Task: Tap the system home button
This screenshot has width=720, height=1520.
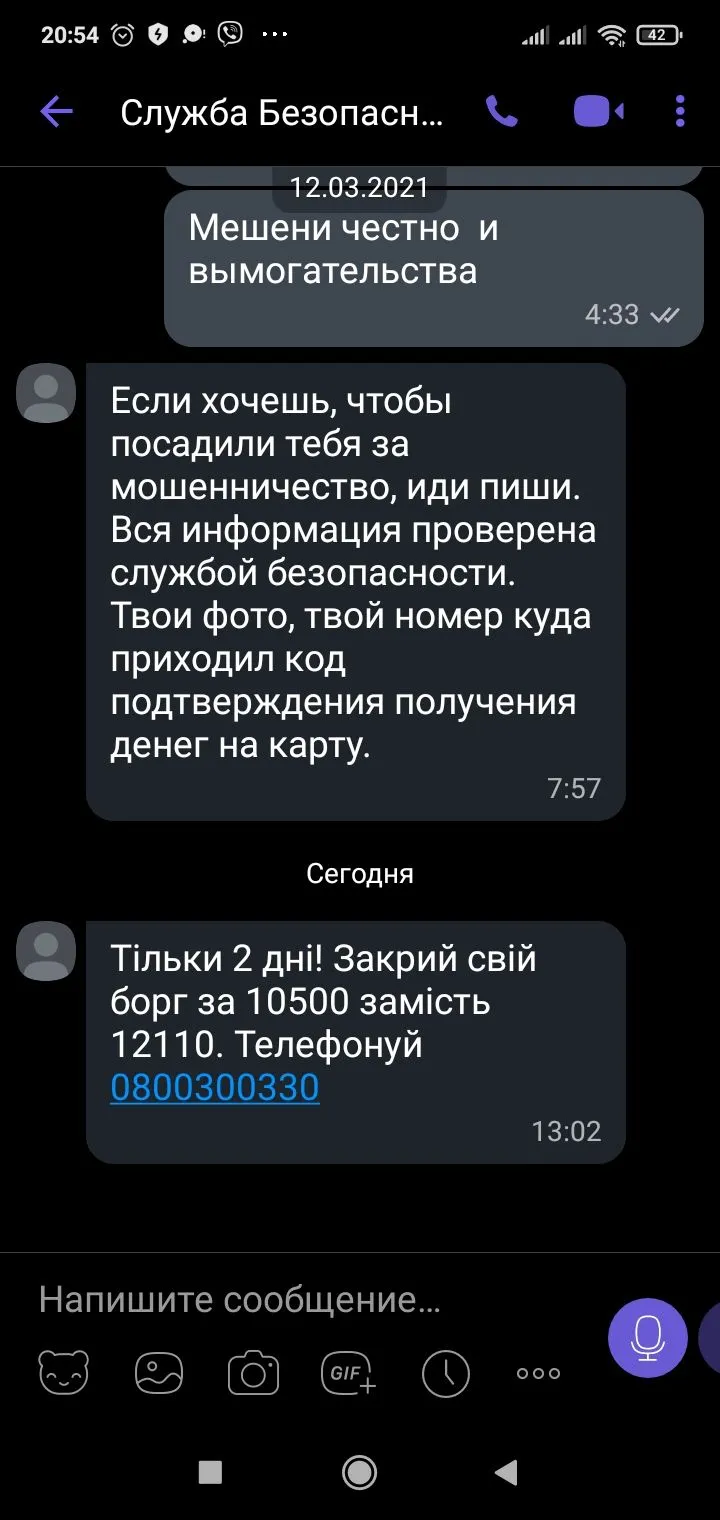Action: click(x=359, y=1470)
